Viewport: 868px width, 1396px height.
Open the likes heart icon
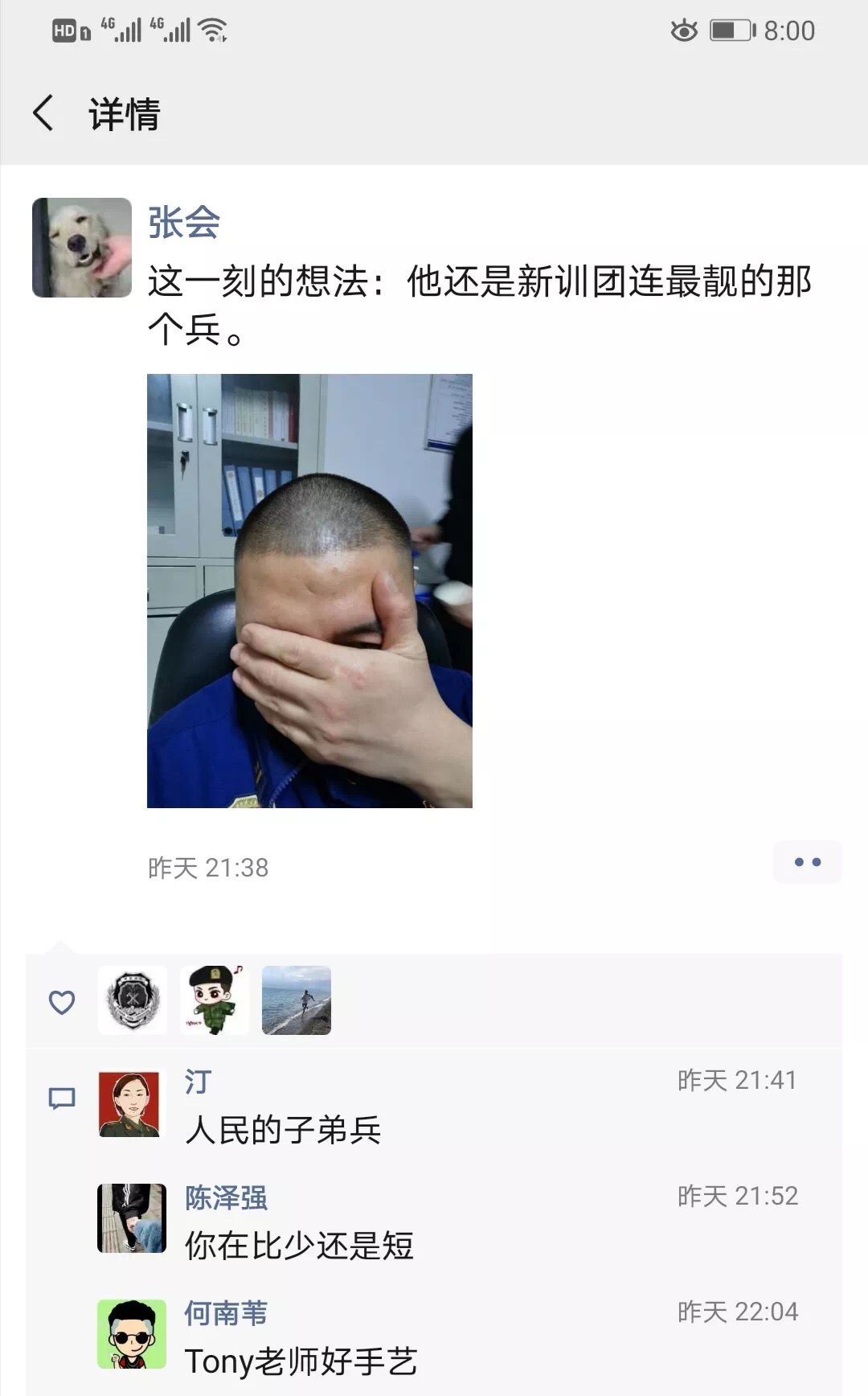pyautogui.click(x=61, y=1001)
